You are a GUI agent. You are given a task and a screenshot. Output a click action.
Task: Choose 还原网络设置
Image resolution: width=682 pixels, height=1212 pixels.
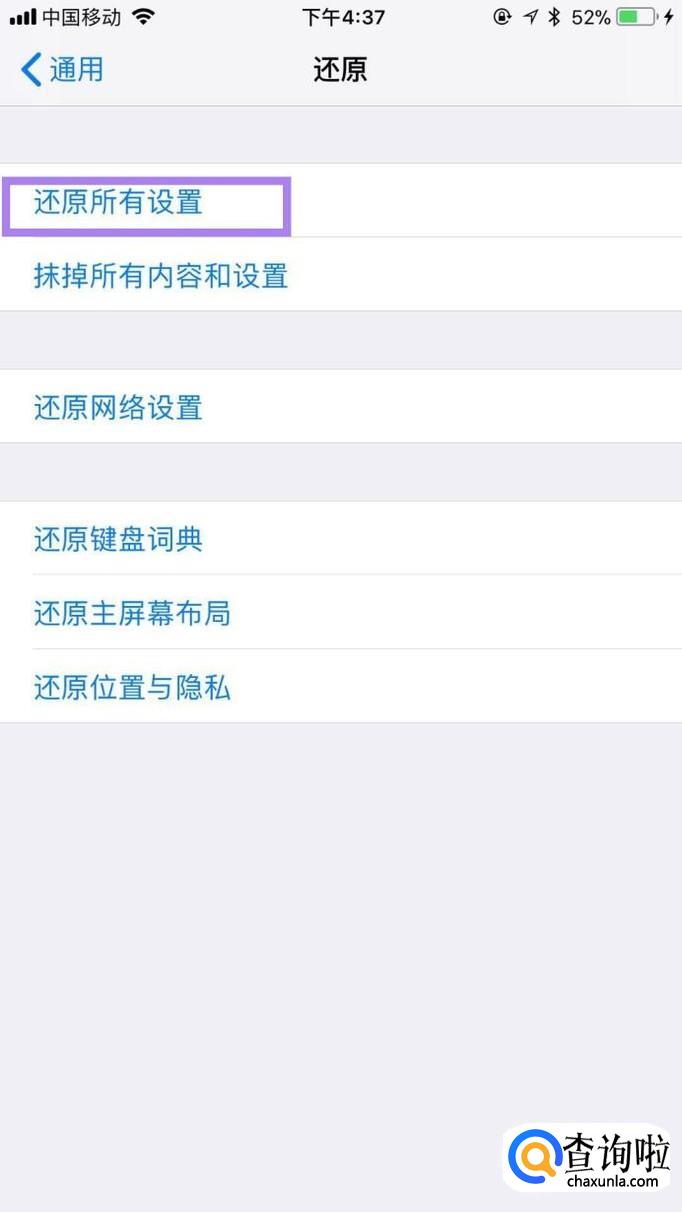pyautogui.click(x=119, y=408)
